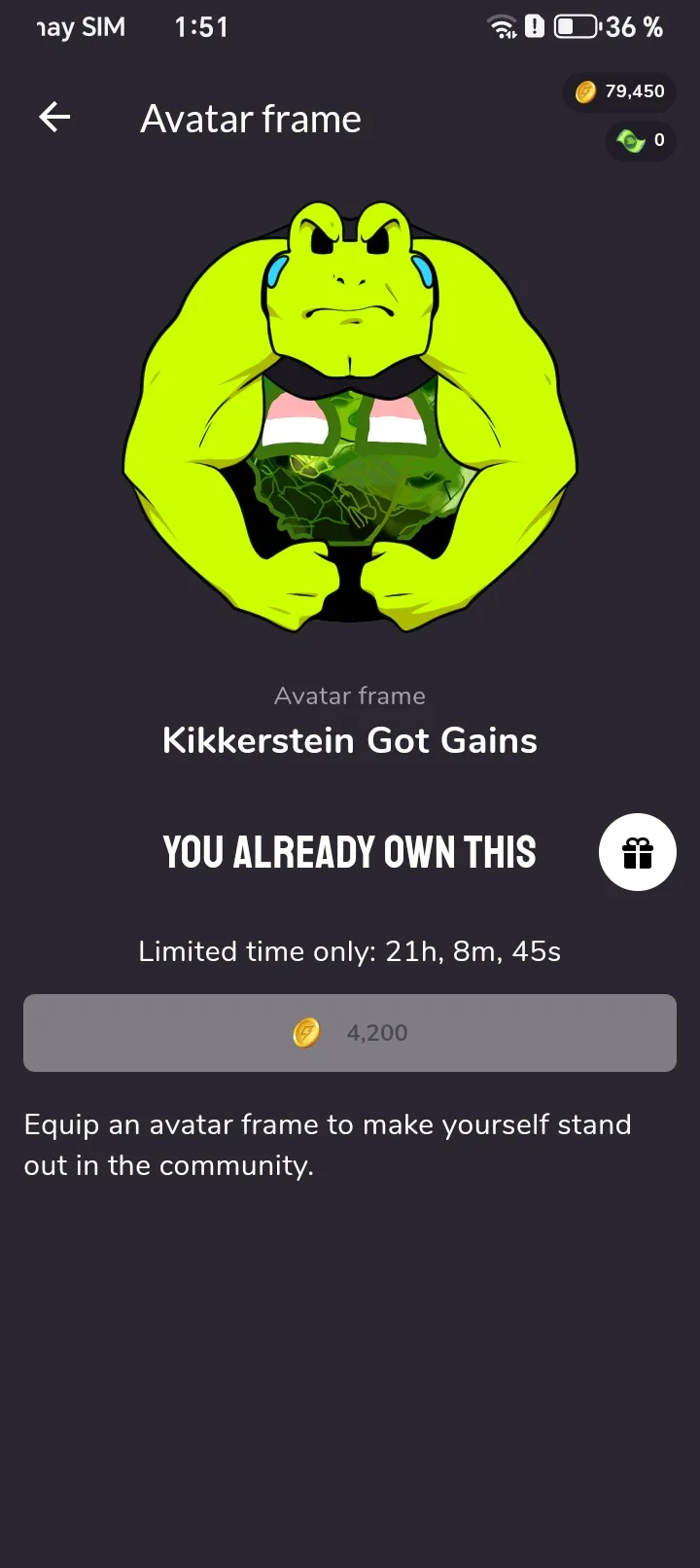Open the gift button for this frame
700x1568 pixels.
(637, 852)
